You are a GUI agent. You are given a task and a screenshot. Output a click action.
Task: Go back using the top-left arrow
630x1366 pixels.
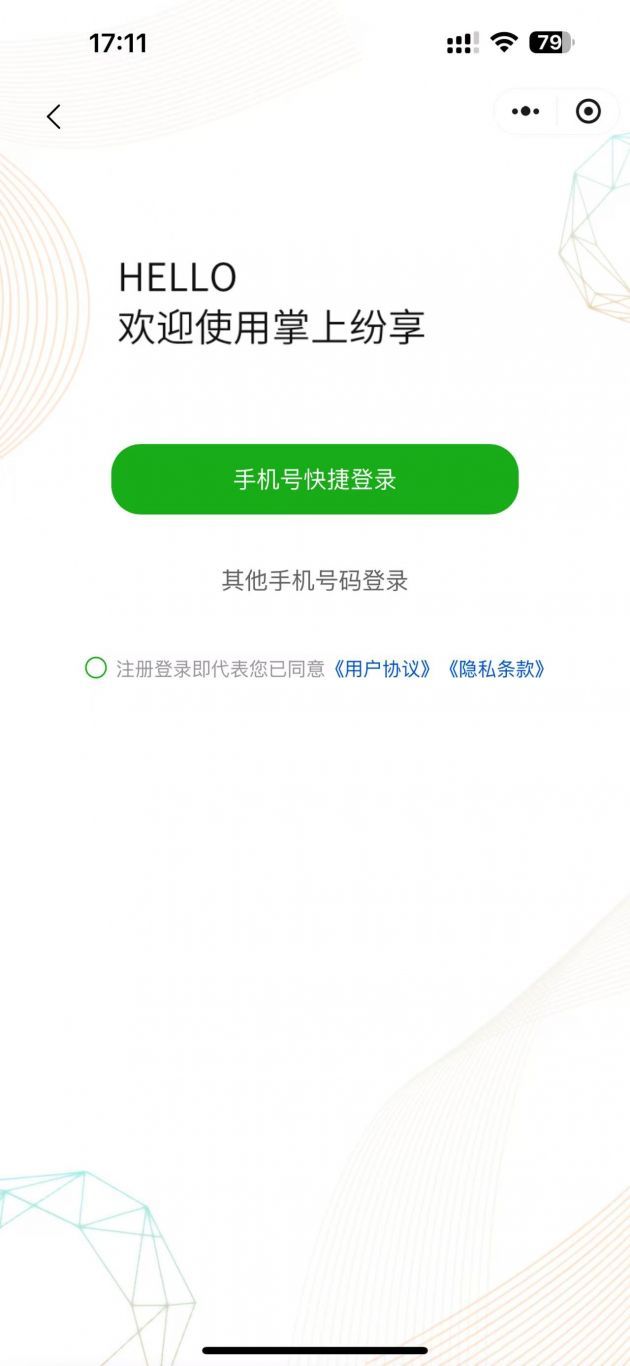(x=54, y=117)
